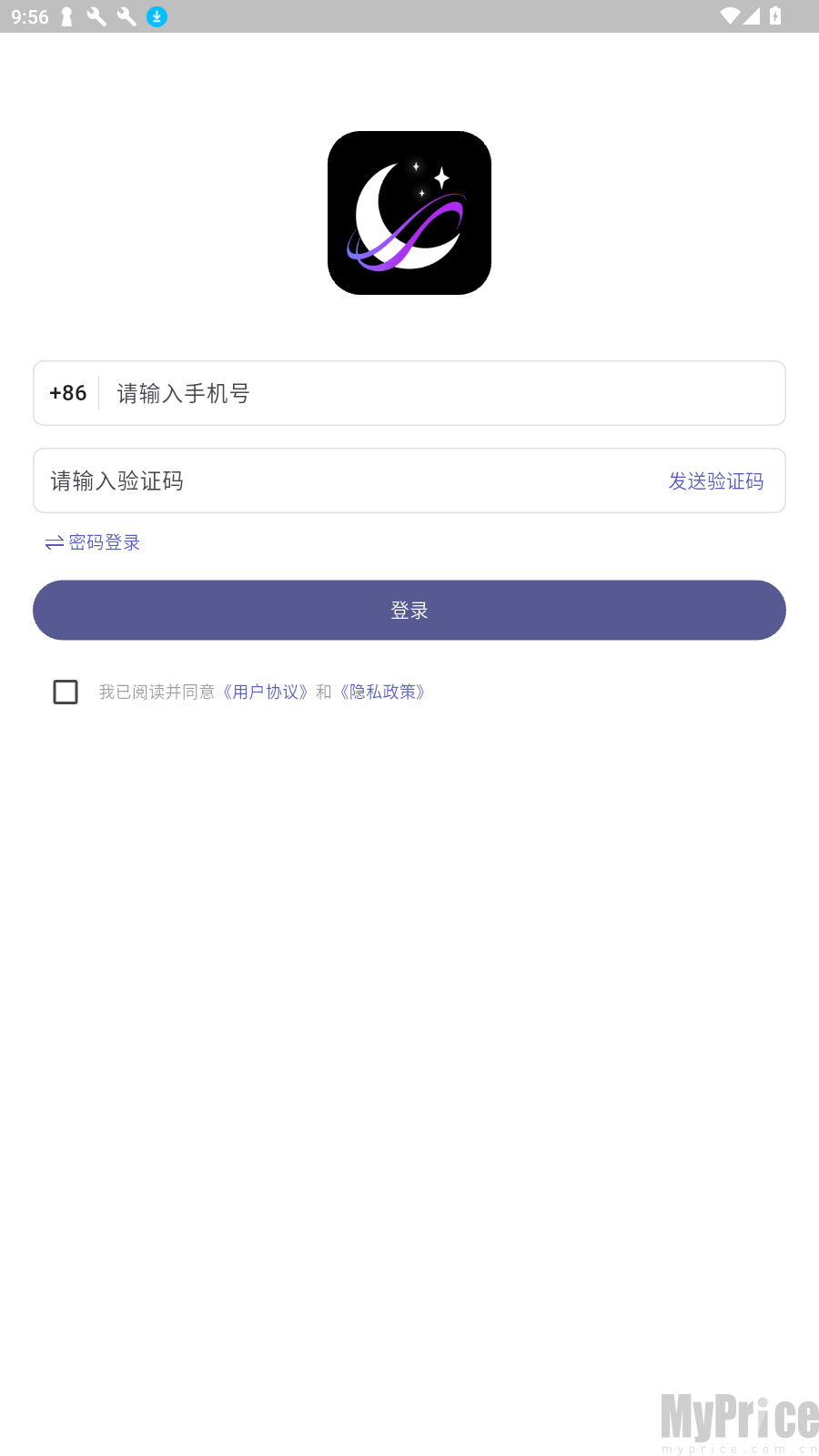The width and height of the screenshot is (819, 1456).
Task: Tap the battery indicator
Action: (x=775, y=15)
